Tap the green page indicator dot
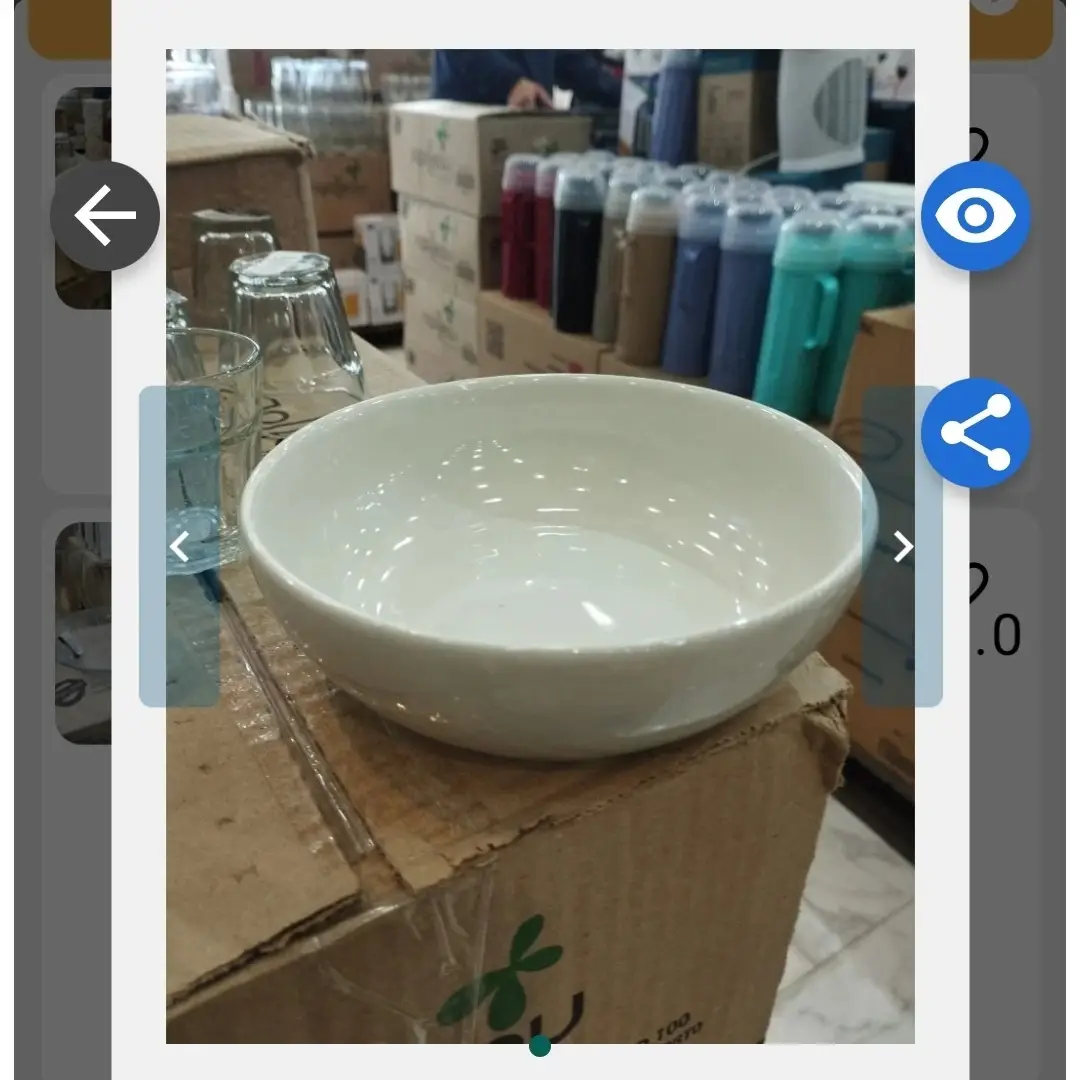 click(540, 1046)
